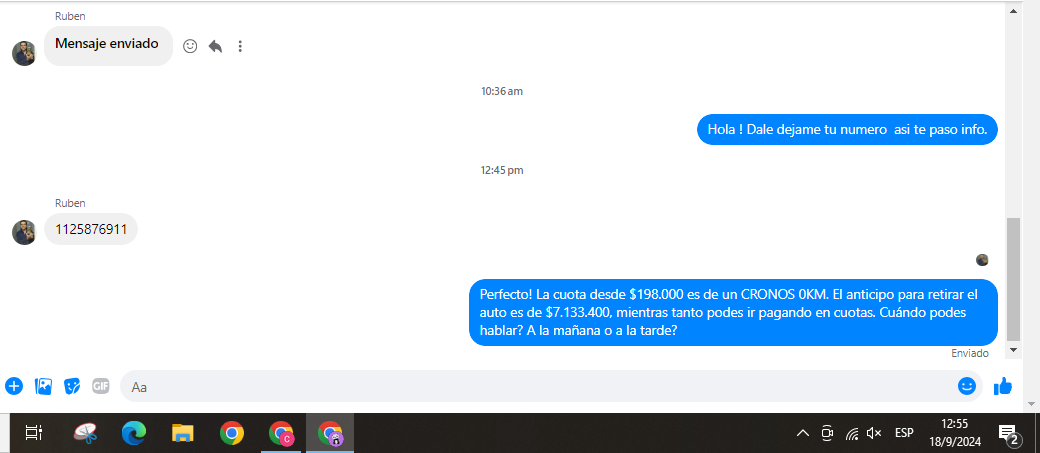Open more options for "Mensaje enviado" message
The image size is (1040, 453).
(x=240, y=46)
